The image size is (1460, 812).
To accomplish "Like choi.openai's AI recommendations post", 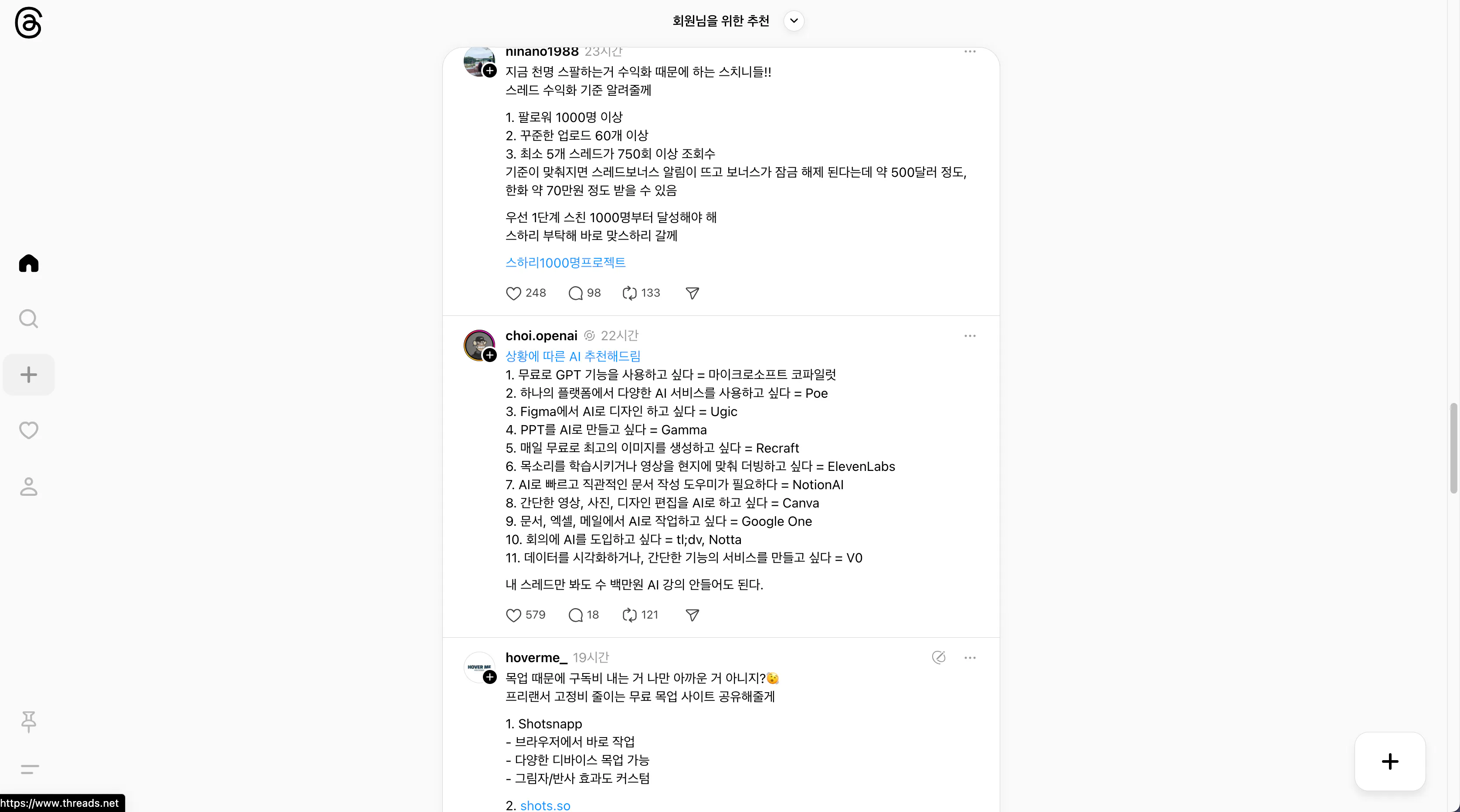I will coord(513,616).
